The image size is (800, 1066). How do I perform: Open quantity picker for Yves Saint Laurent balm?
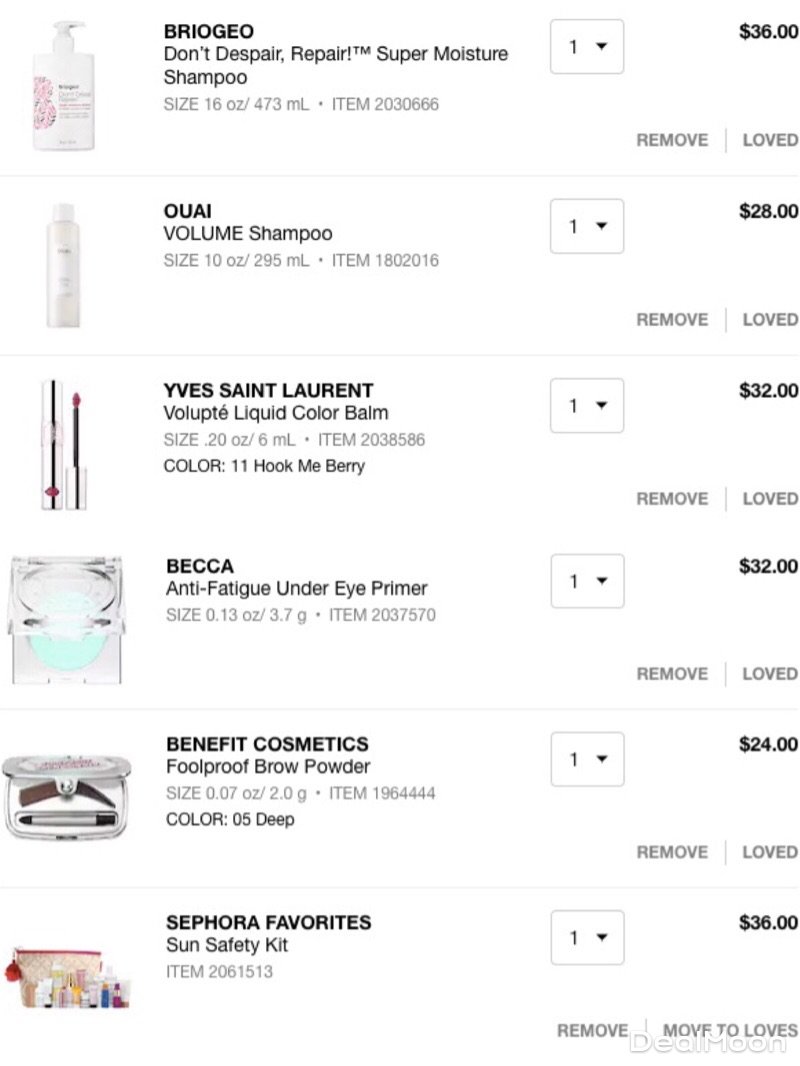coord(587,405)
